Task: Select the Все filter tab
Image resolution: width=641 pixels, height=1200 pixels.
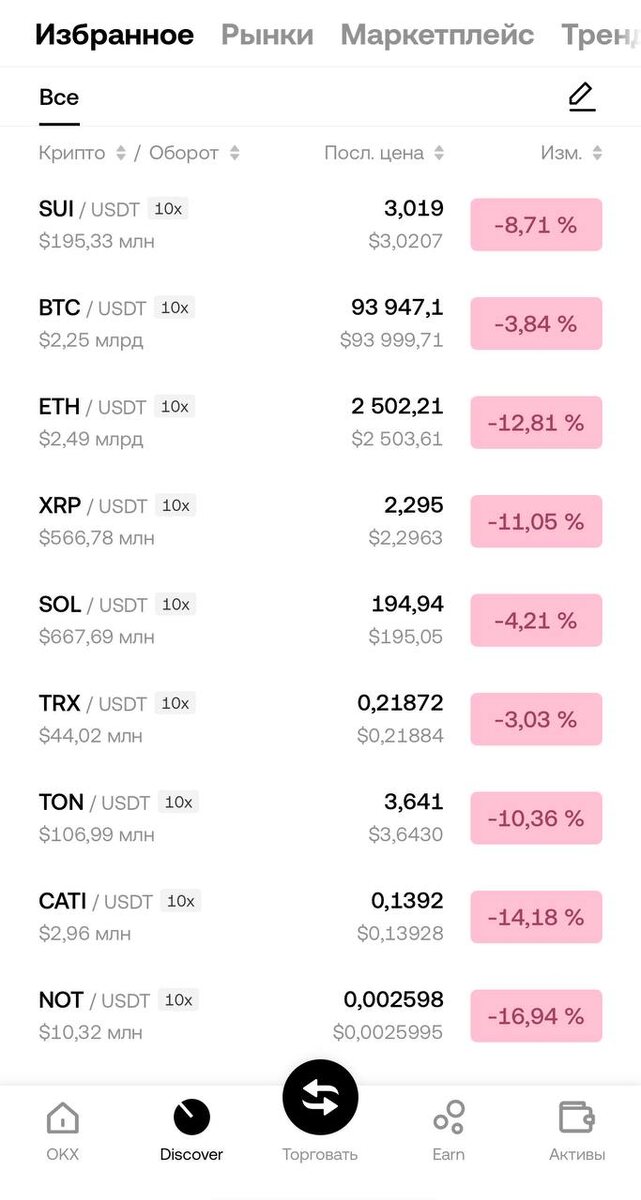Action: (59, 98)
